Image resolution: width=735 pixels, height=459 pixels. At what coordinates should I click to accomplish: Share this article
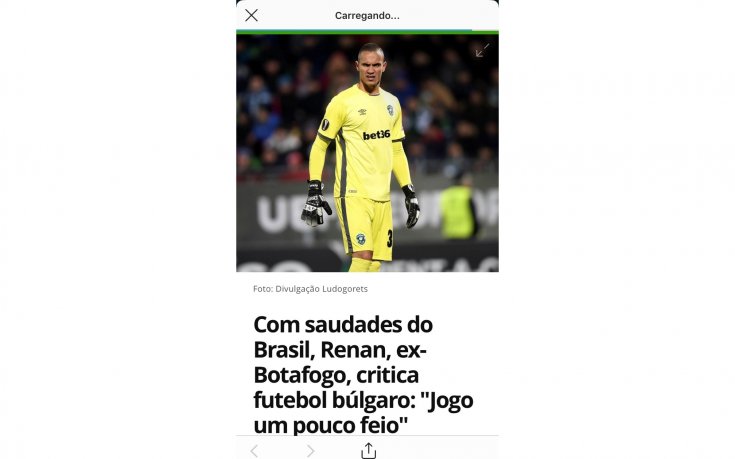pos(368,450)
